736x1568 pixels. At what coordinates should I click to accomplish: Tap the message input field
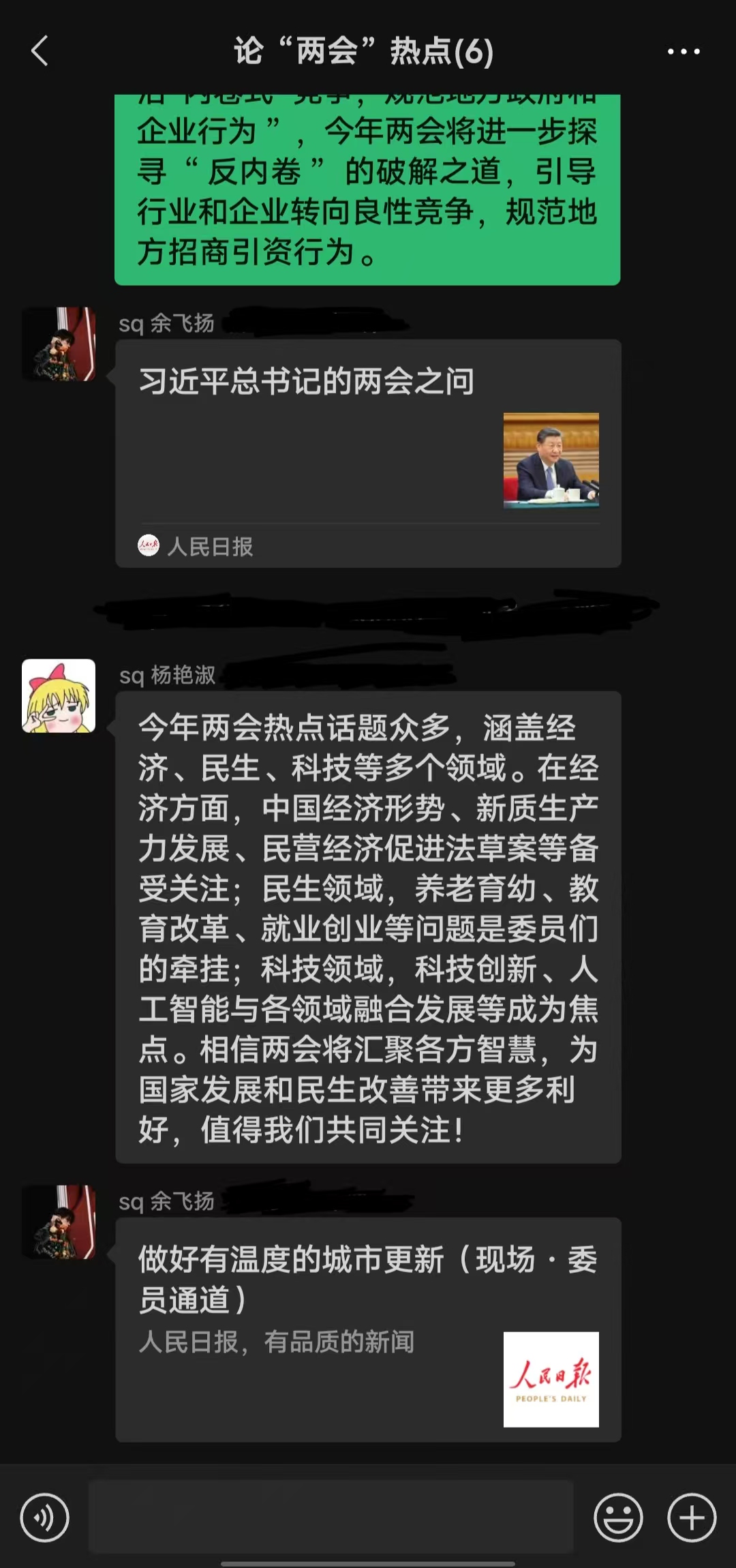pyautogui.click(x=331, y=1516)
